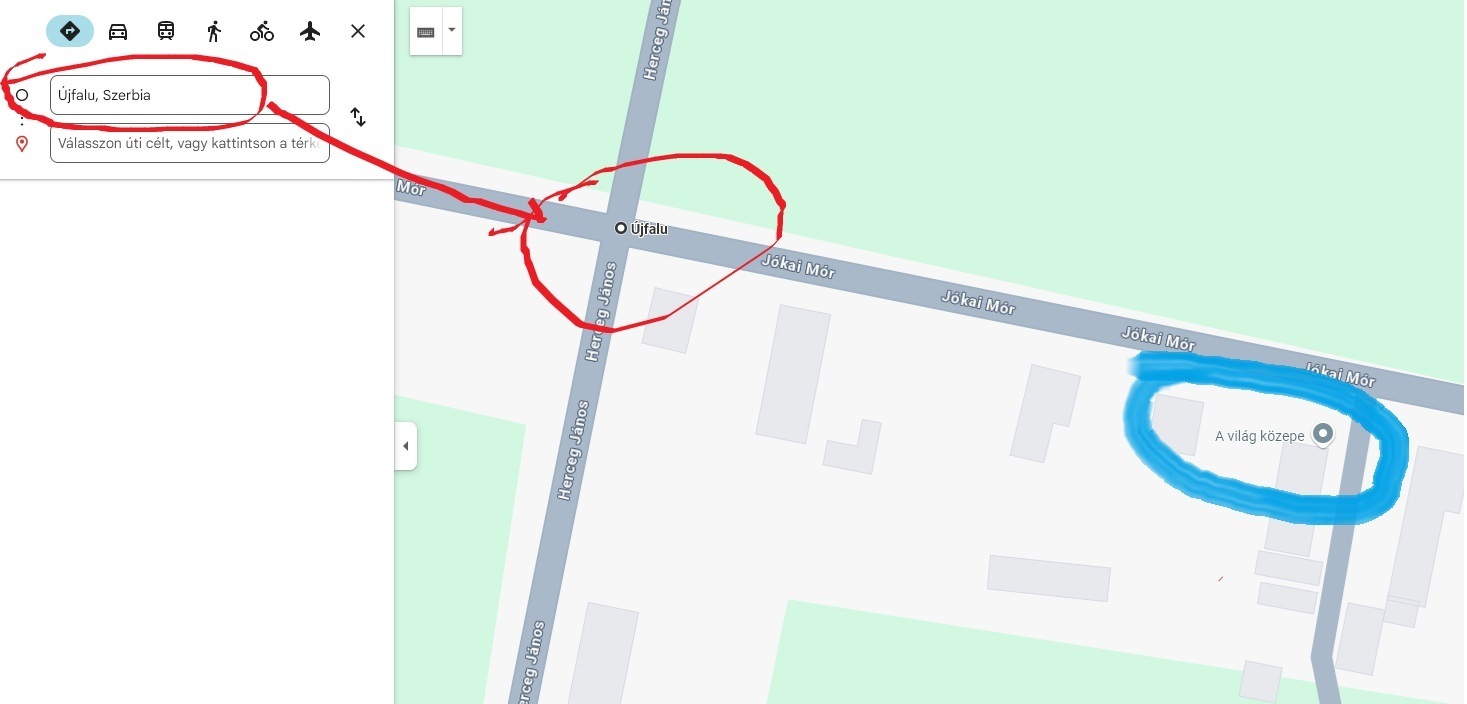Collapse the side panel with the arrow
Screen dimensions: 1467x704
tap(405, 446)
